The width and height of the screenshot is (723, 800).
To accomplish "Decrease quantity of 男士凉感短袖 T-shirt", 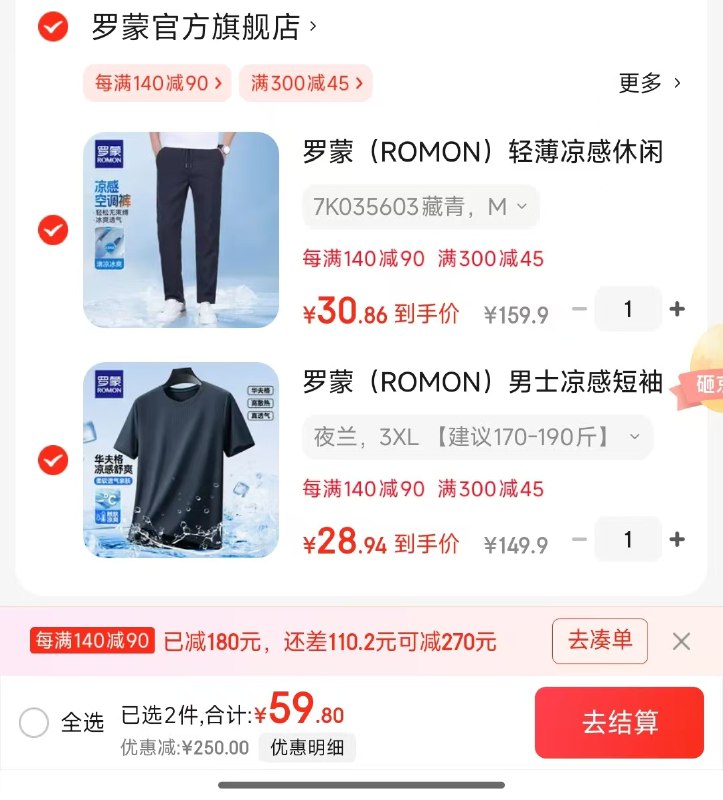I will pos(579,539).
